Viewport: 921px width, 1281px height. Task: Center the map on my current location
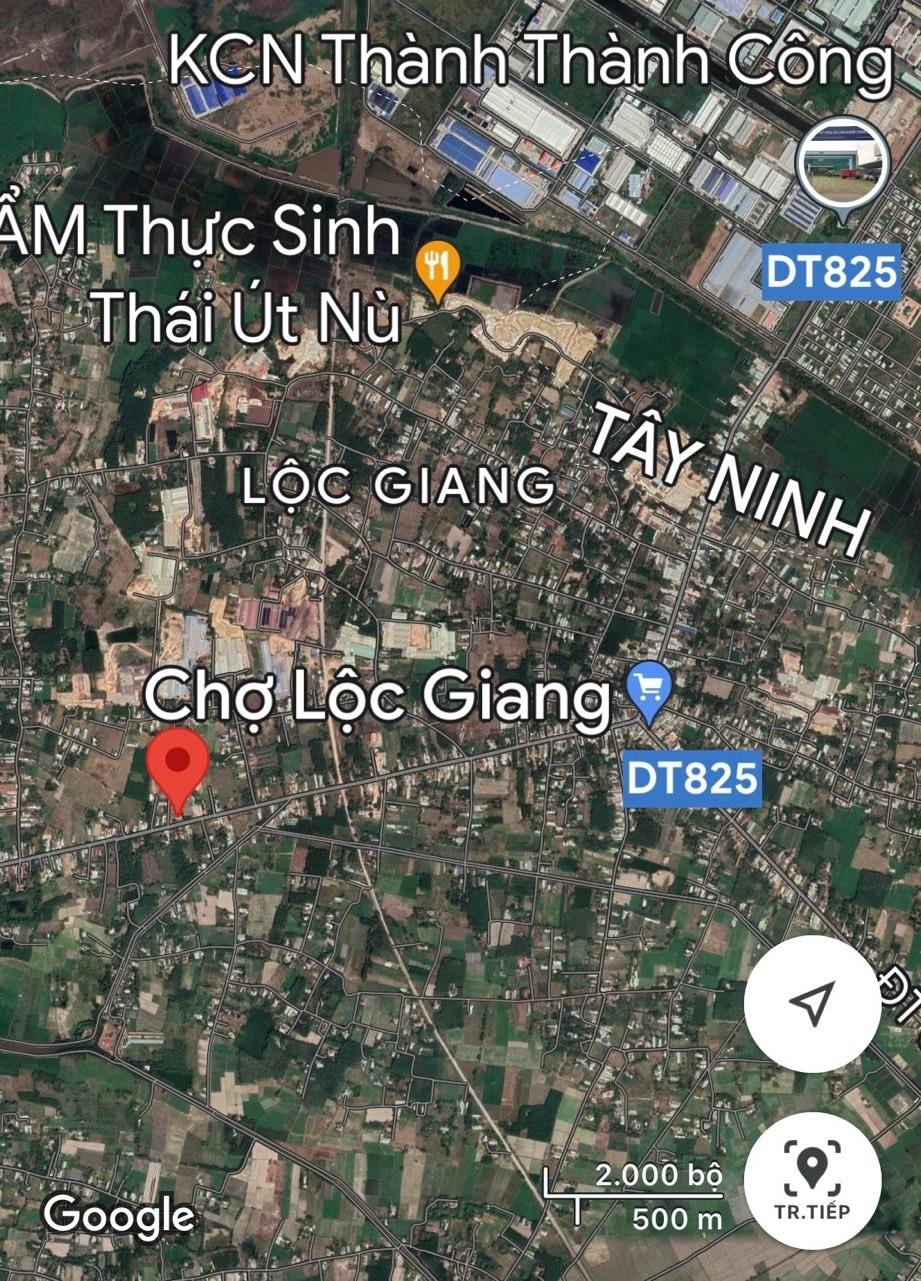[x=812, y=1004]
